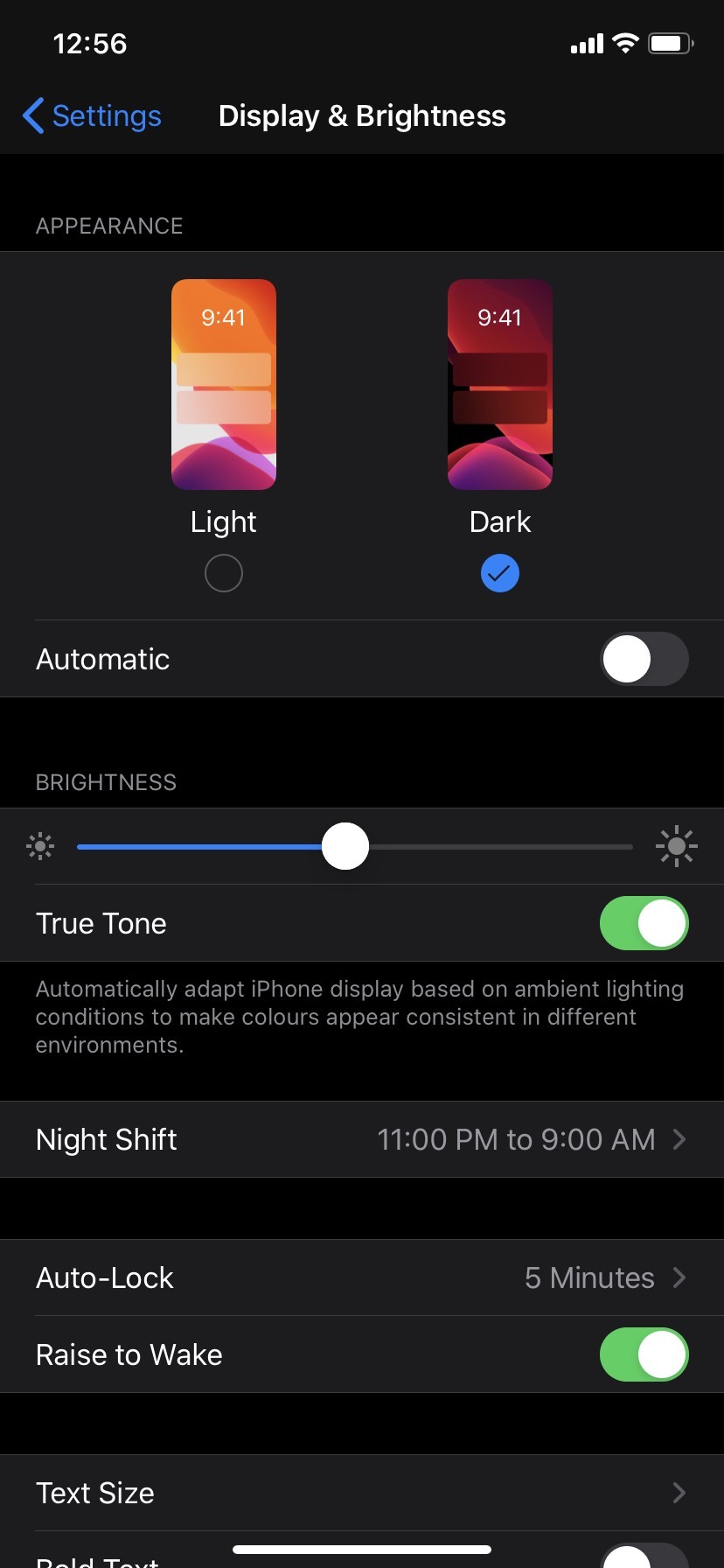
Task: Enable the Automatic appearance switch
Action: tap(644, 659)
